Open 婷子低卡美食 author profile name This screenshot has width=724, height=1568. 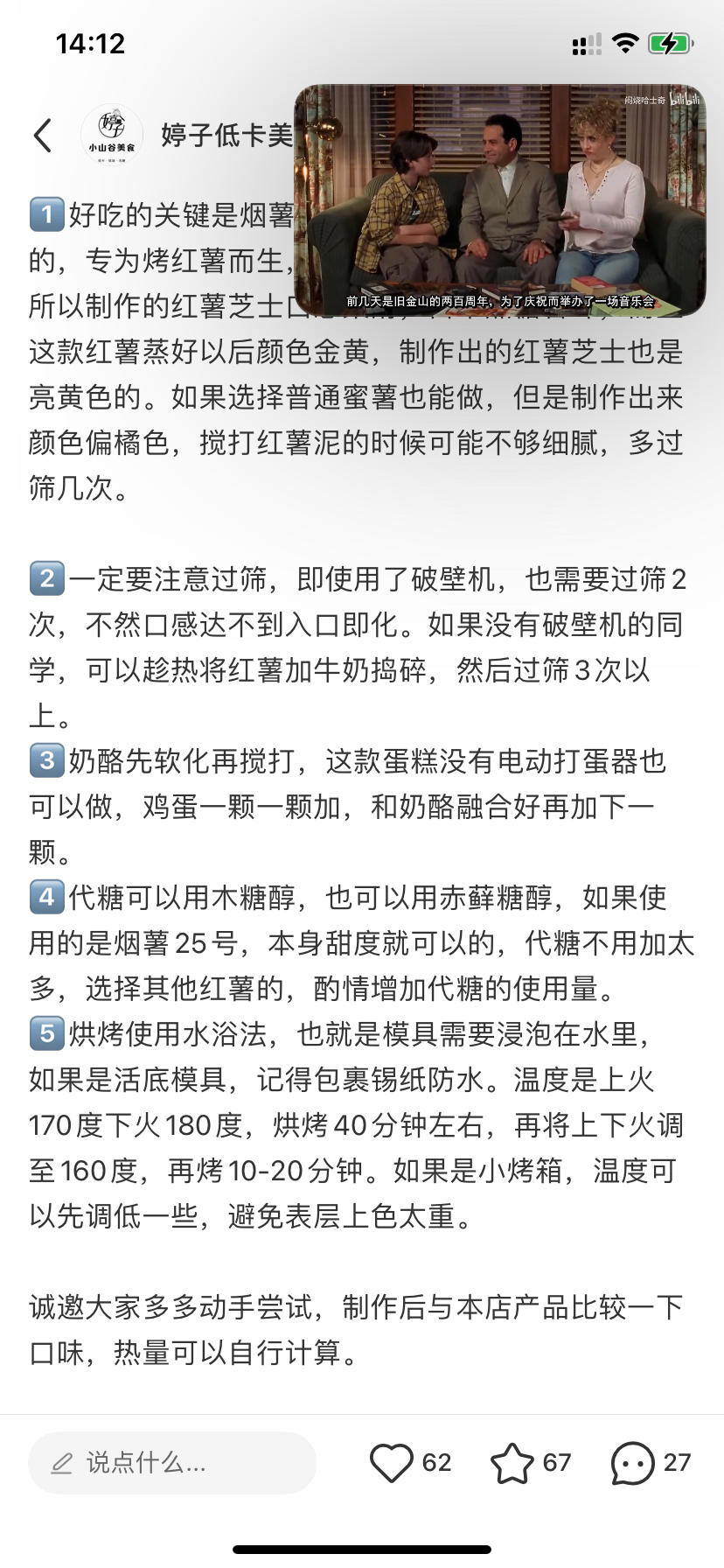click(x=226, y=135)
